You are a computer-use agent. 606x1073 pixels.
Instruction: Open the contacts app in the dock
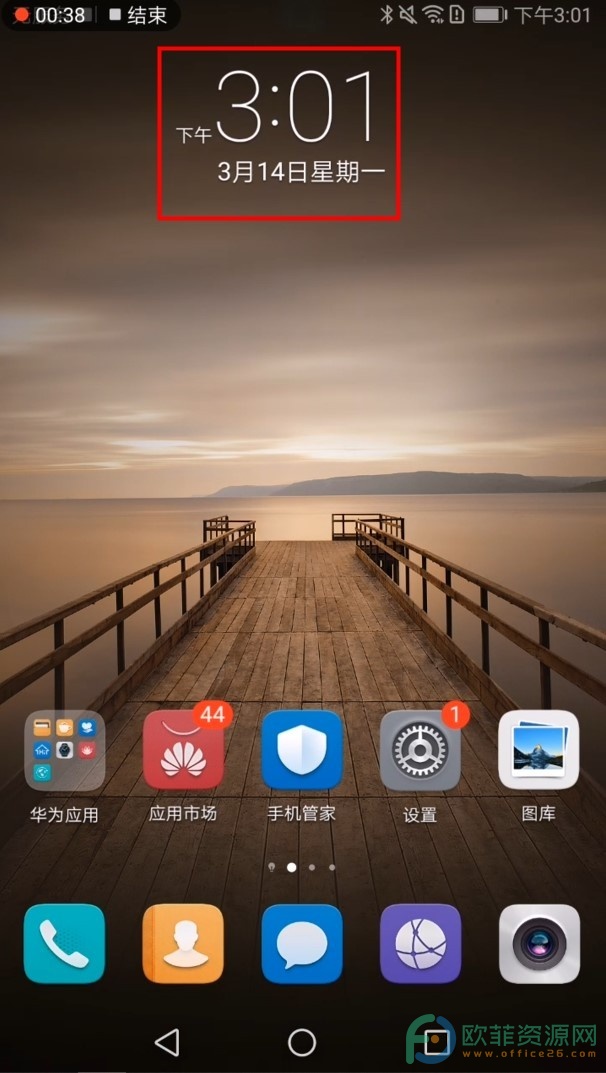183,943
